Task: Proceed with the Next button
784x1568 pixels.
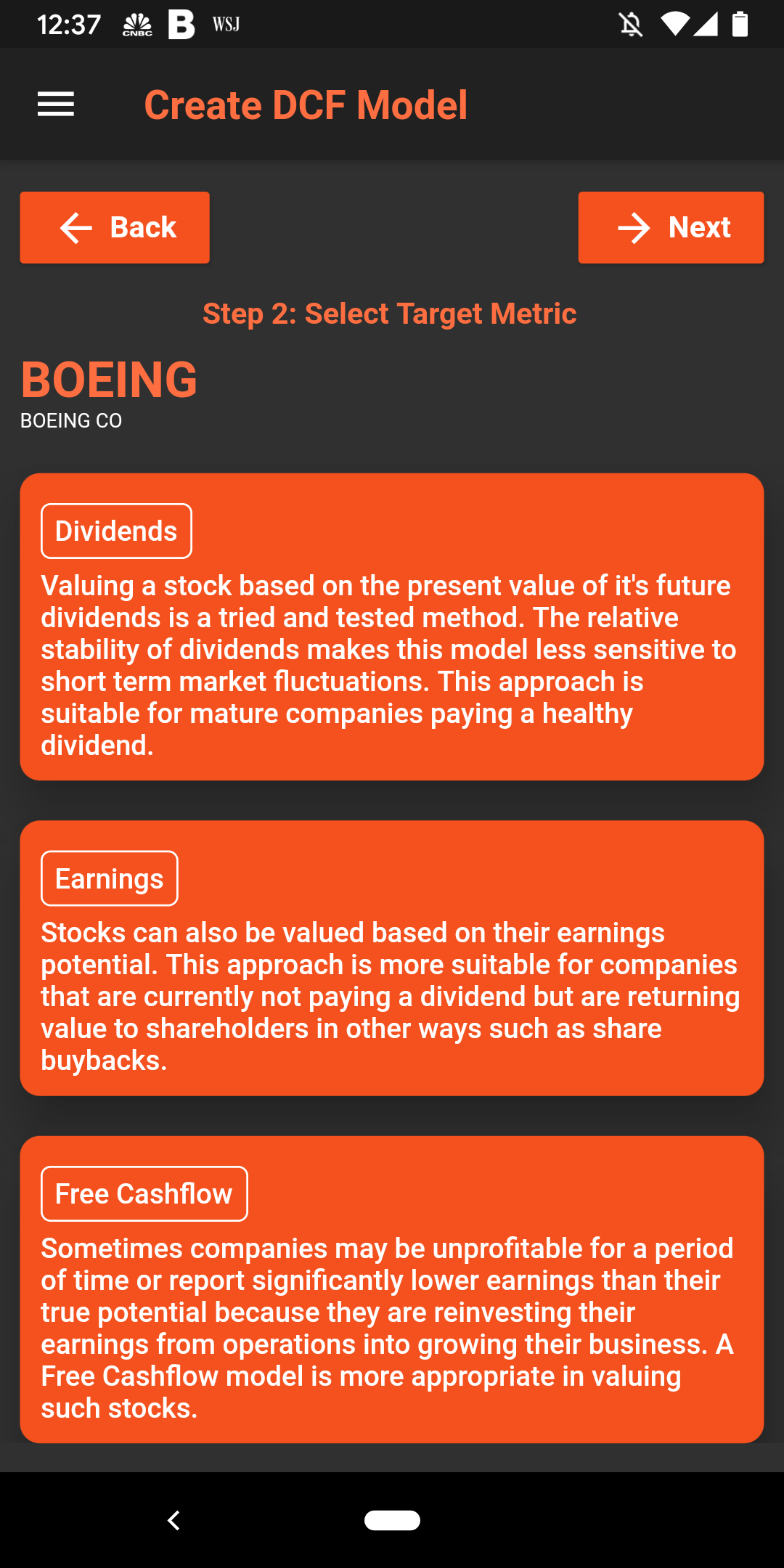Action: point(671,227)
